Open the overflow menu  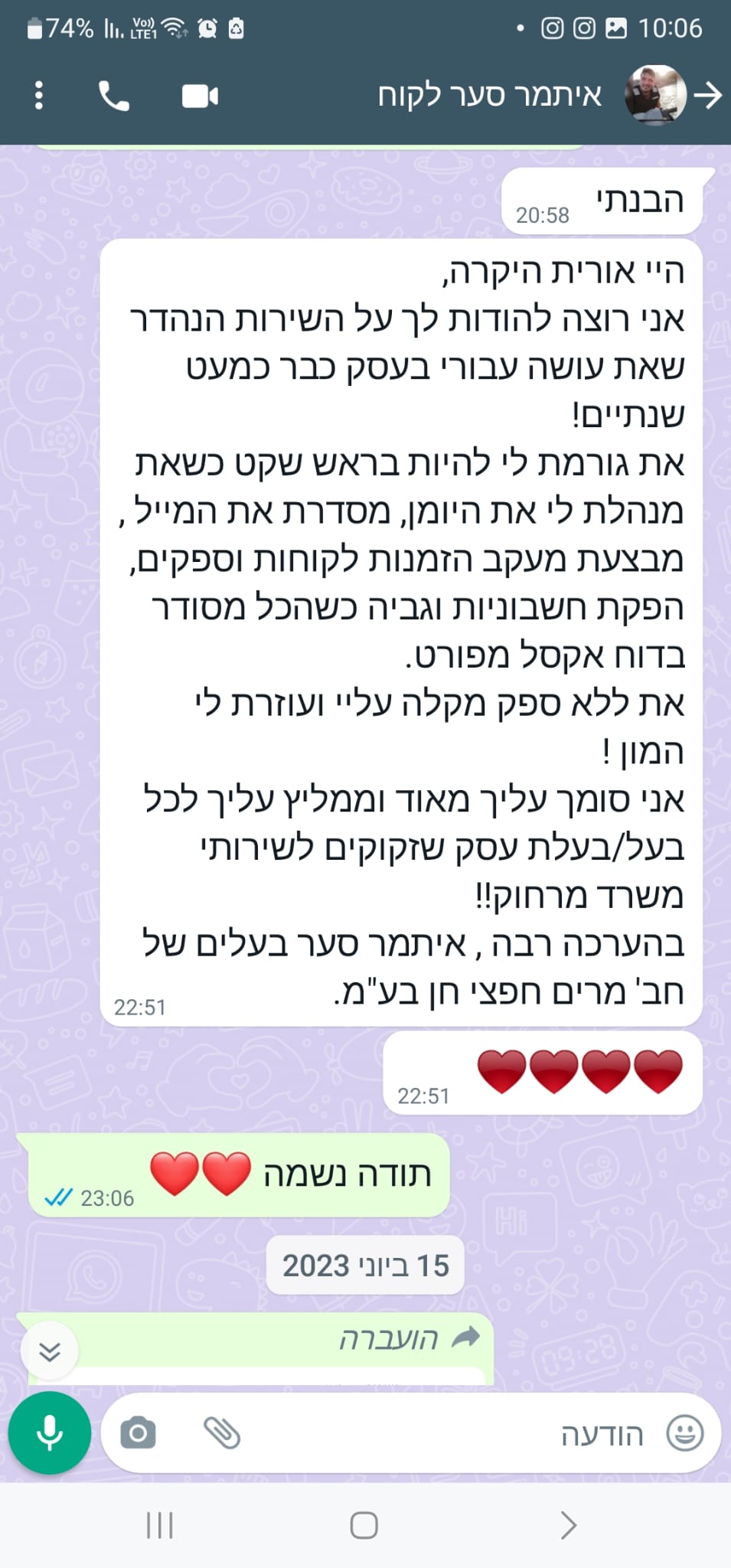tap(39, 96)
